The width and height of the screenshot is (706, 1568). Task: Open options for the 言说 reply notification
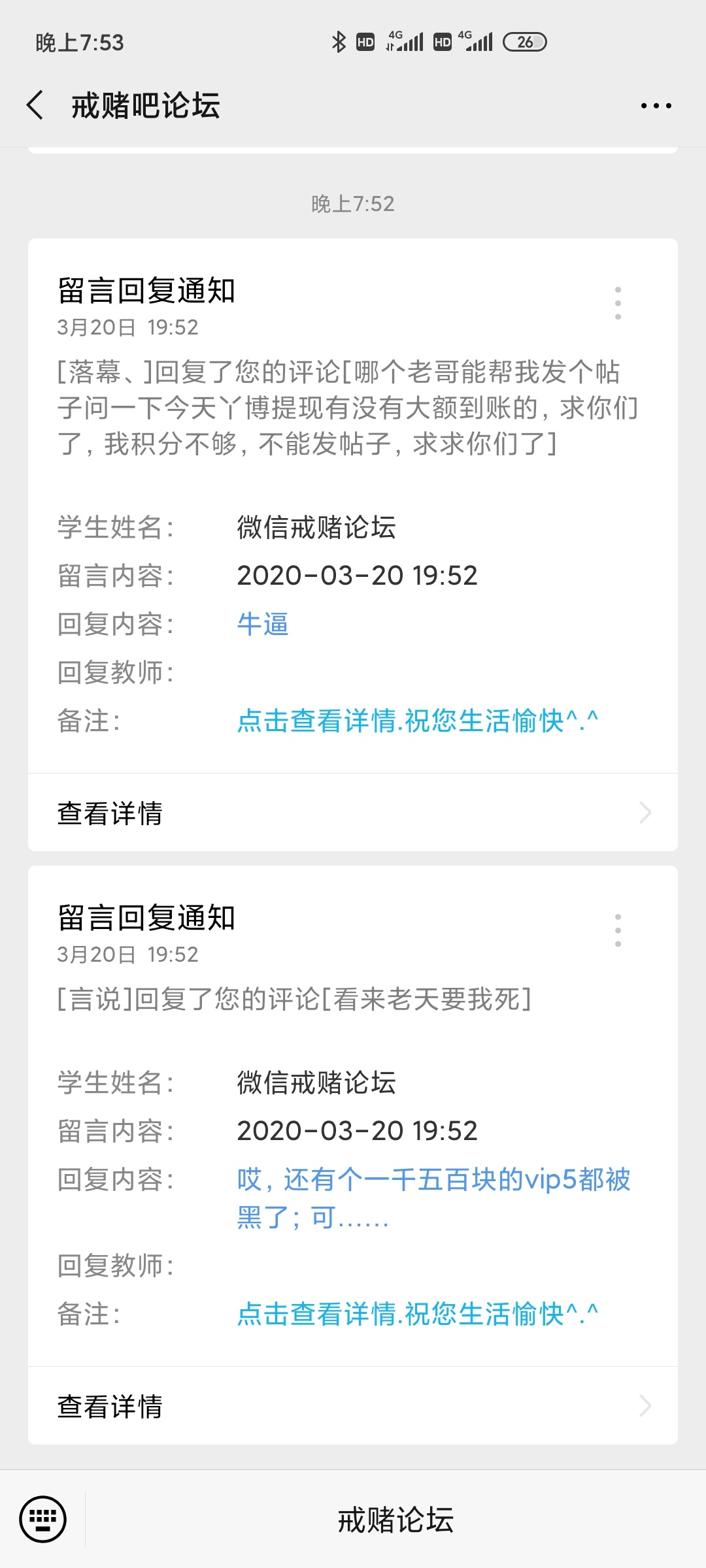tap(618, 930)
